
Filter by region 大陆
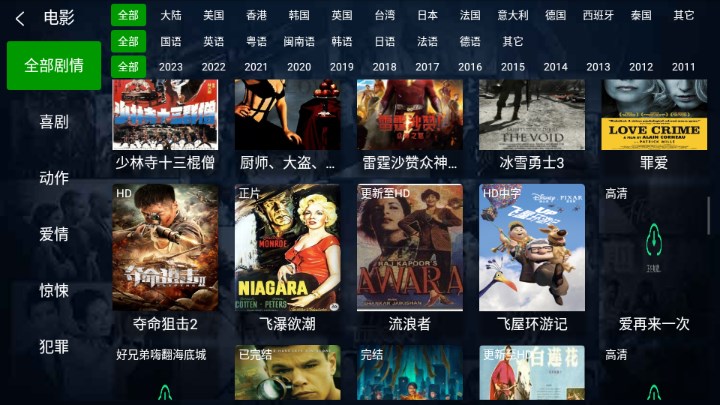[171, 15]
